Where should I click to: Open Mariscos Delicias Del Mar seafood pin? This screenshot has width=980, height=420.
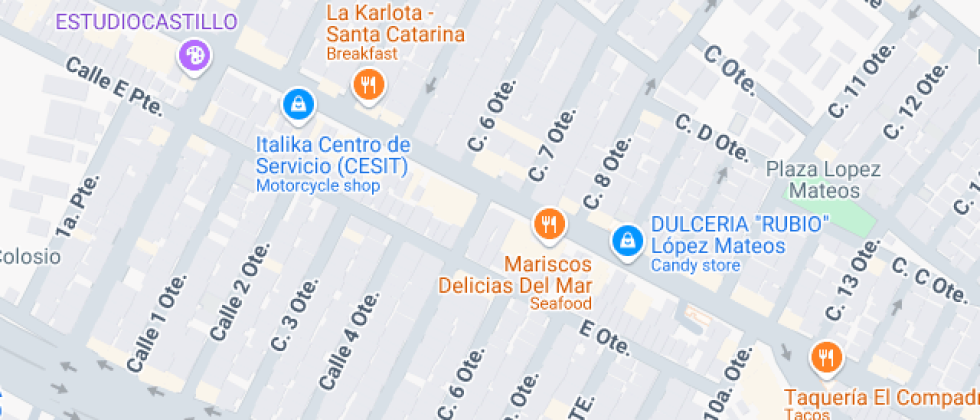(x=548, y=225)
